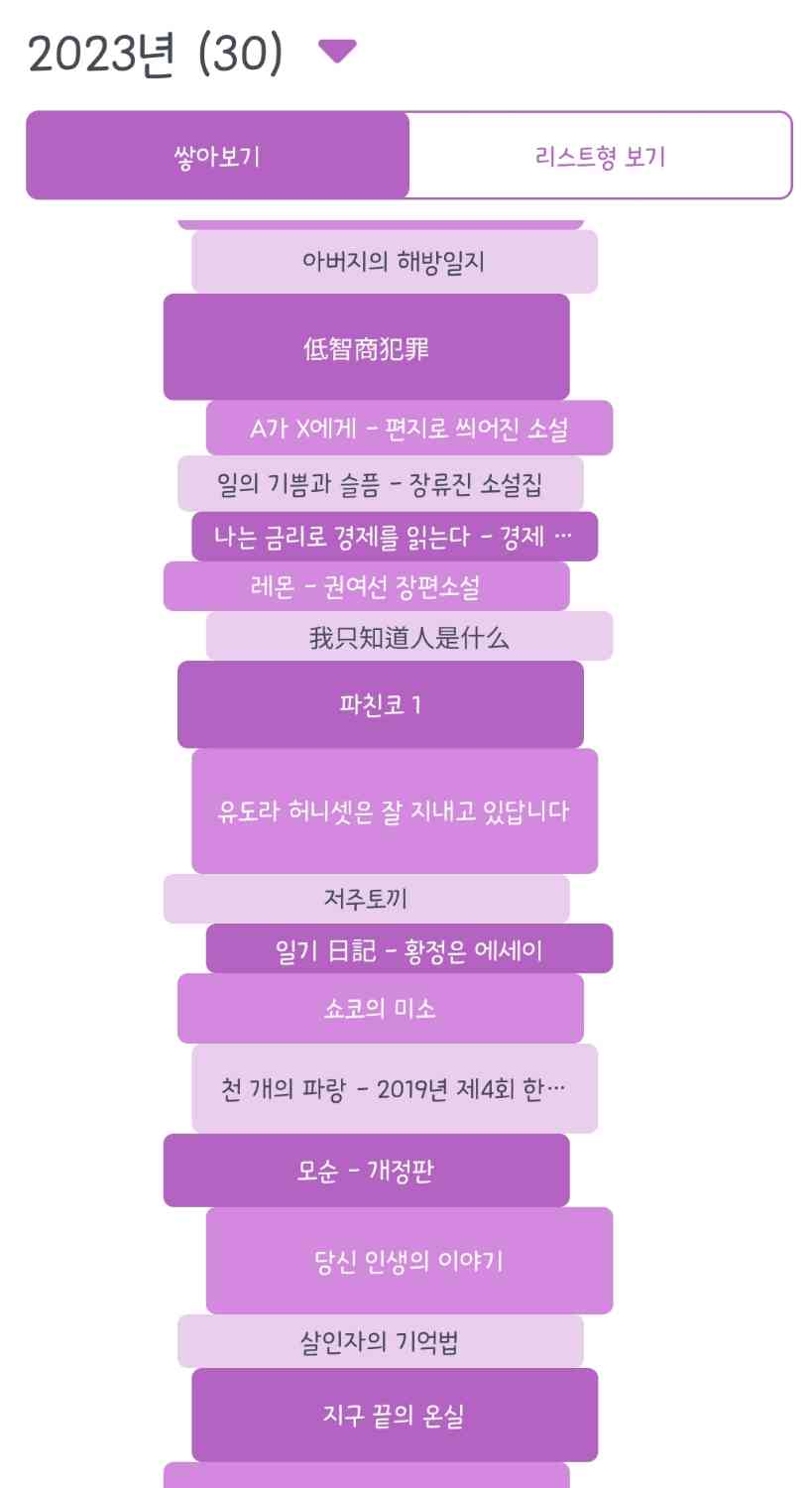Open 일기 日記 - 황정은 에세이
The height and width of the screenshot is (1488, 812).
(x=408, y=949)
